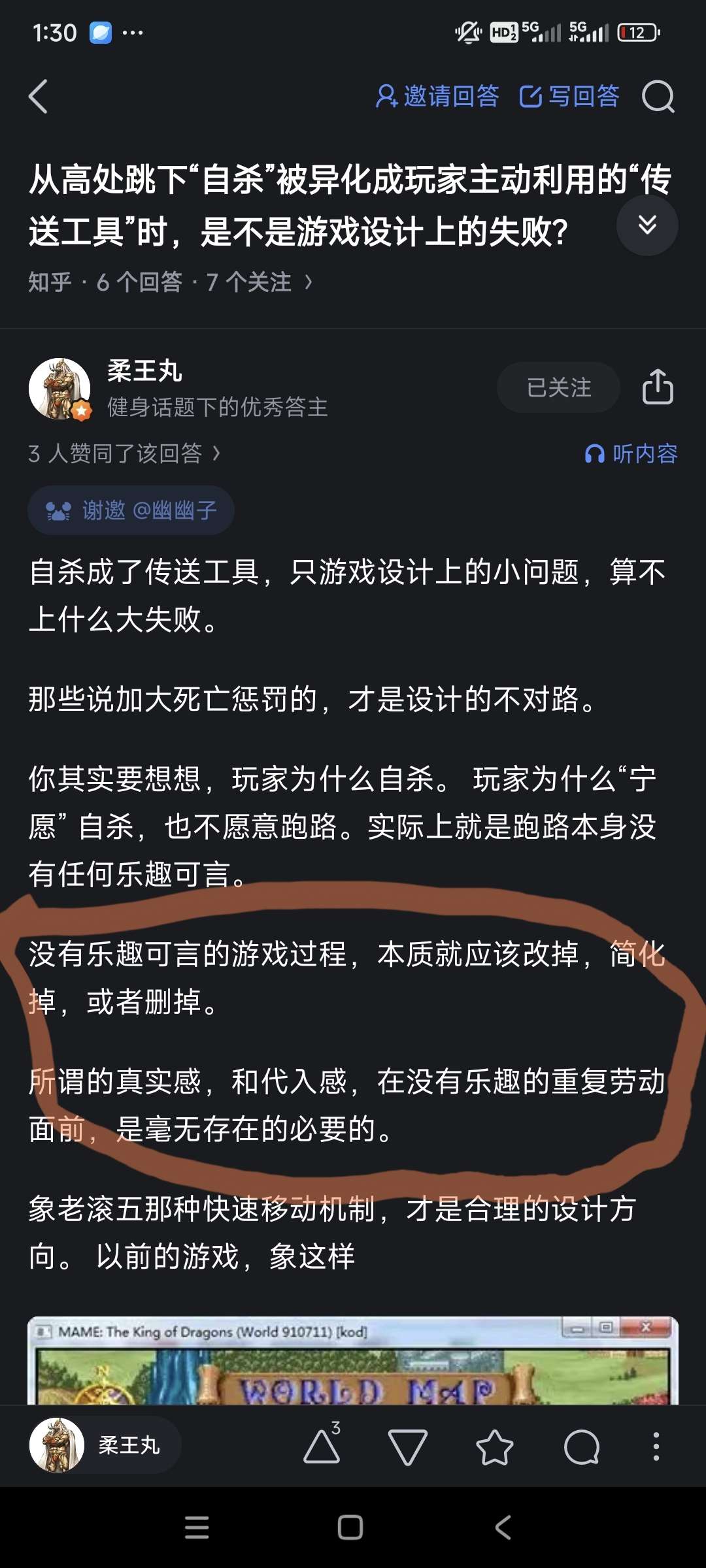Add this answer to favorites
706x1568 pixels.
[x=495, y=1446]
